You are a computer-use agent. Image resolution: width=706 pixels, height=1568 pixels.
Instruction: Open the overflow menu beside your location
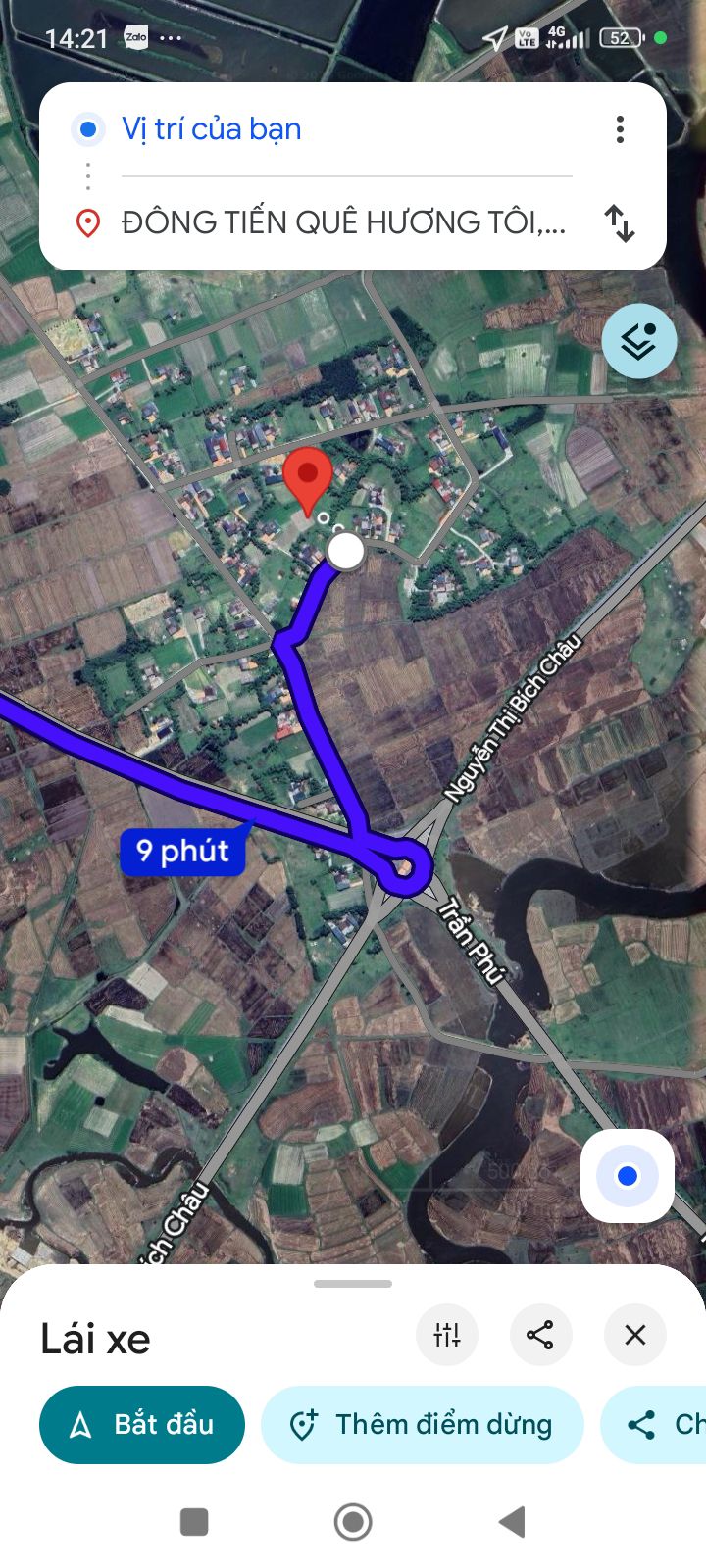620,129
